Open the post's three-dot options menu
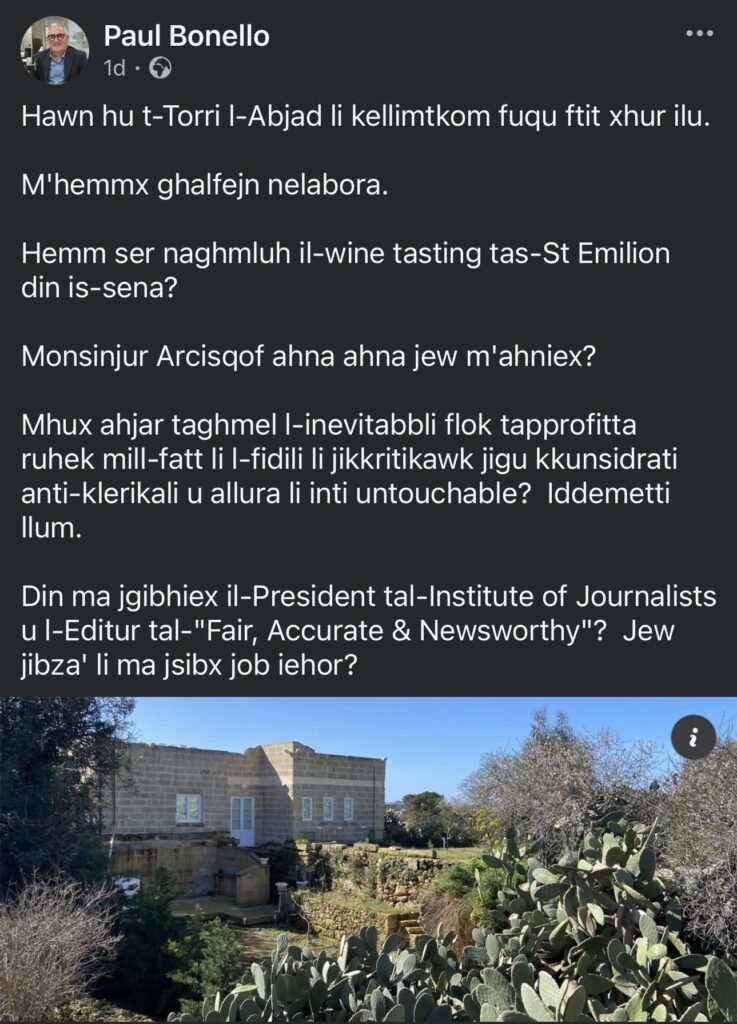This screenshot has height=1024, width=737. click(699, 33)
